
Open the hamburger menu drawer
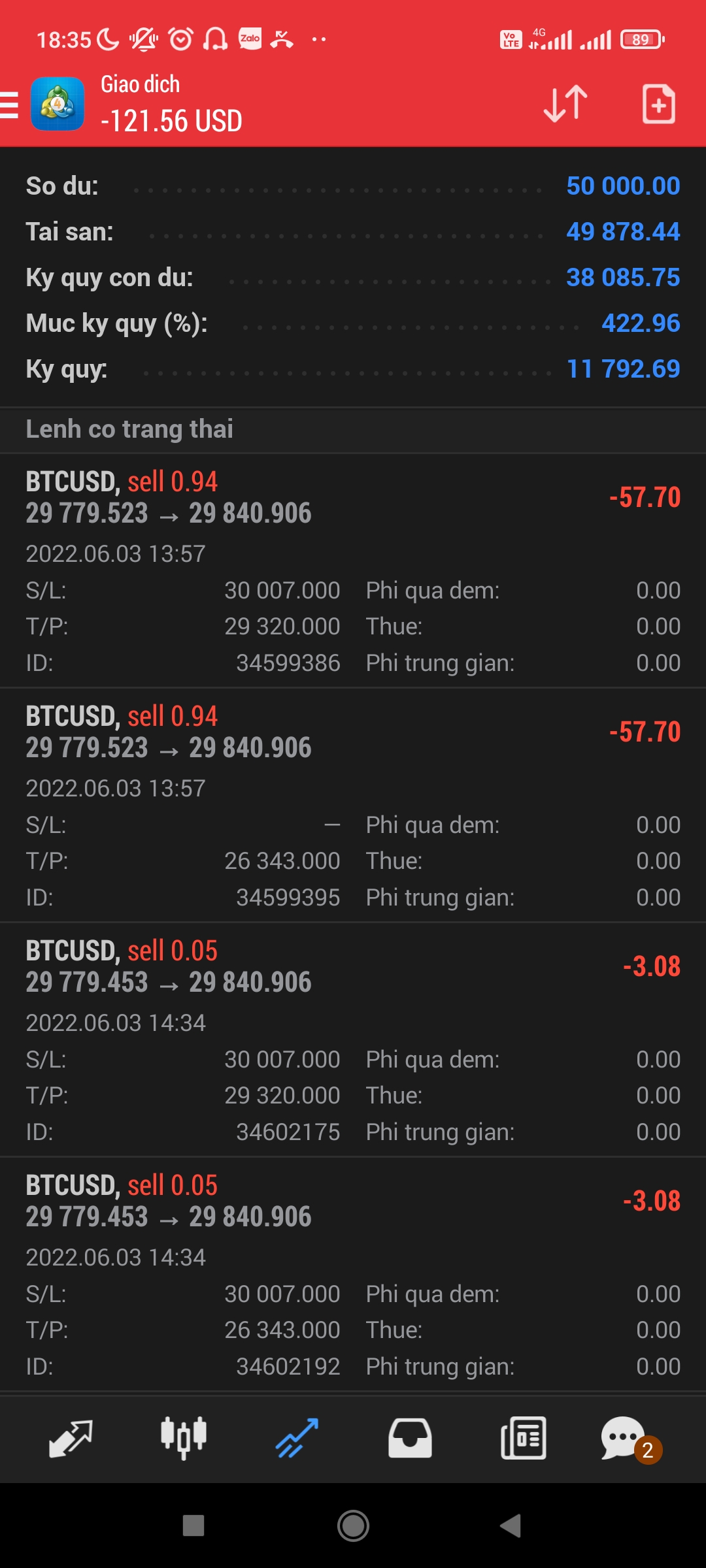[10, 105]
